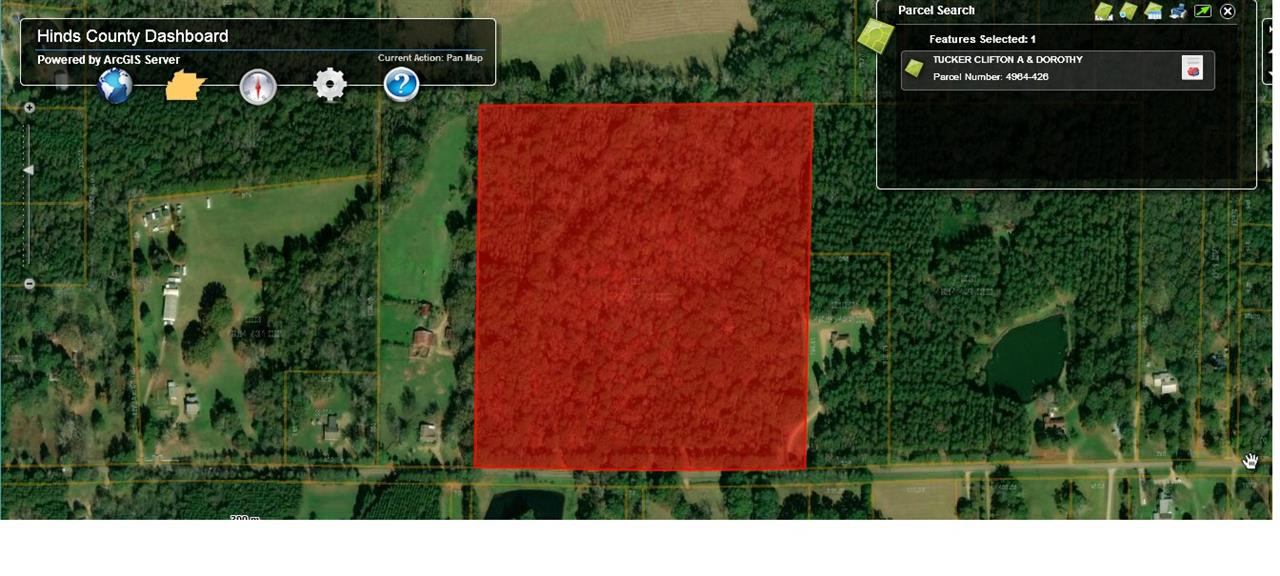Tap the county shape icon

(x=185, y=87)
